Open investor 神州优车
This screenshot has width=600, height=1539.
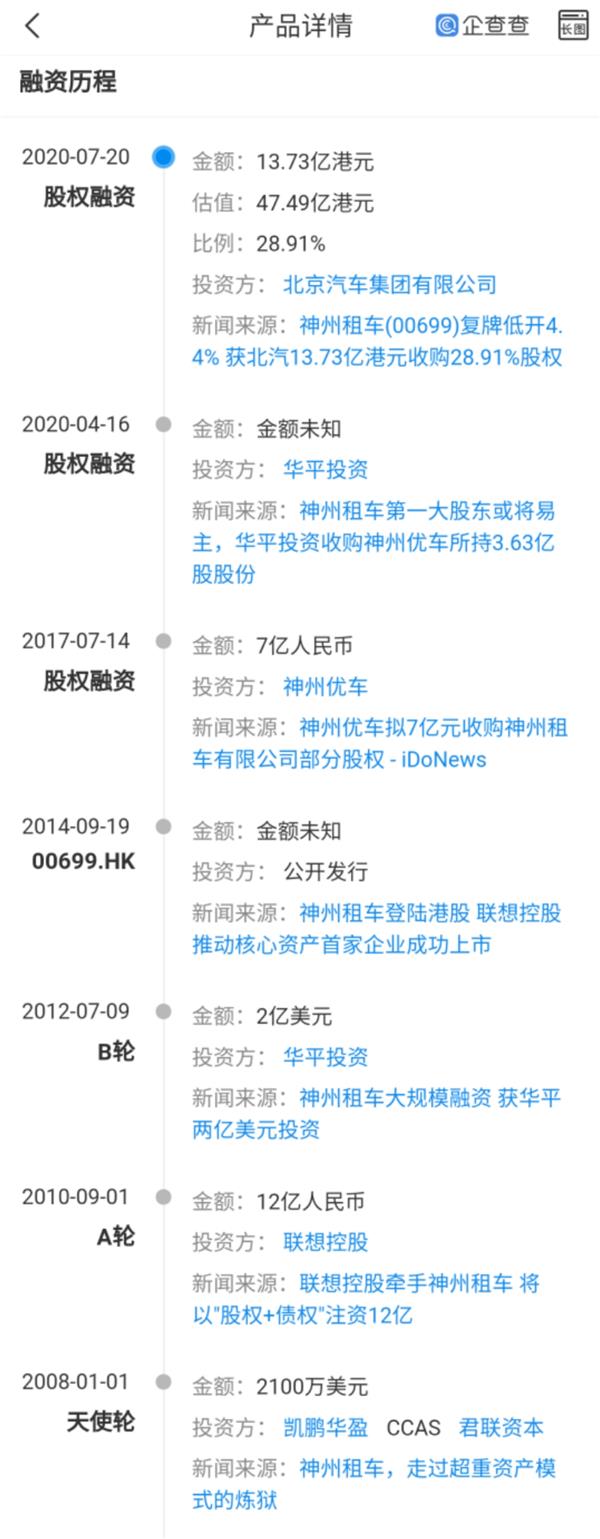(326, 687)
